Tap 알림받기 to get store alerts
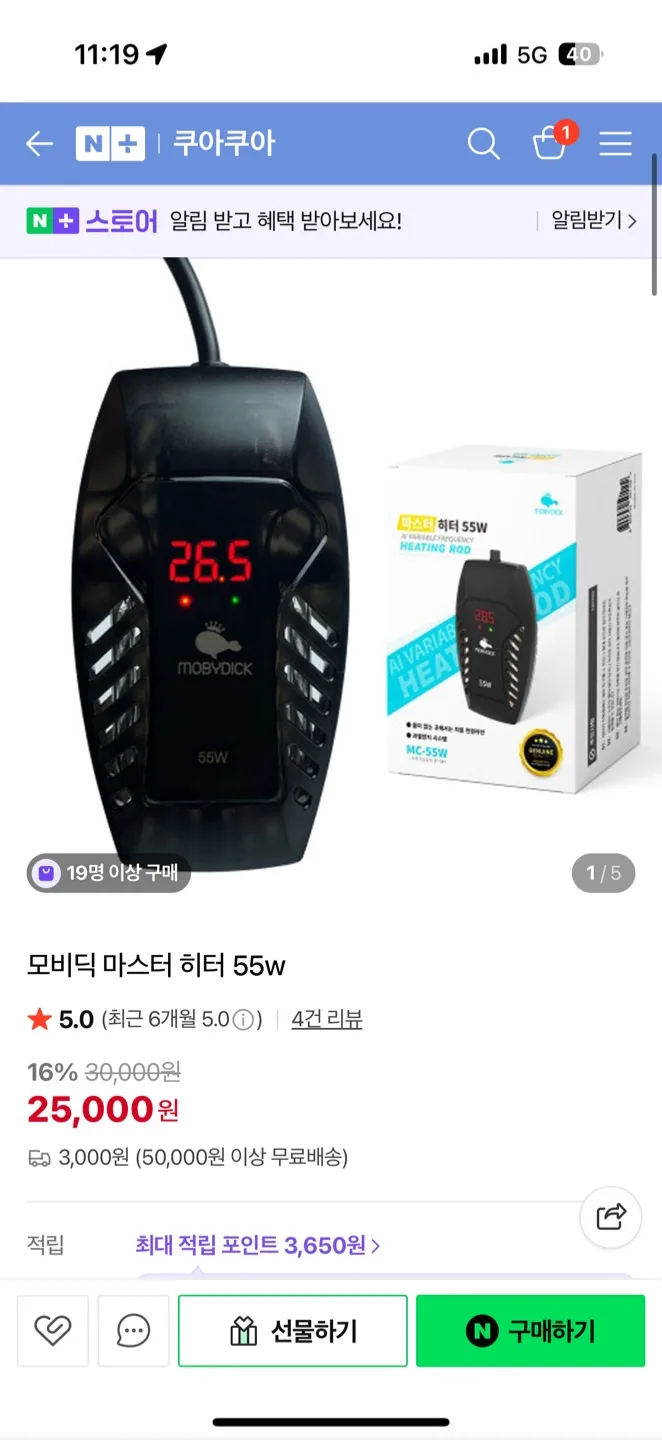Screen dimensions: 662x1440 click(593, 221)
